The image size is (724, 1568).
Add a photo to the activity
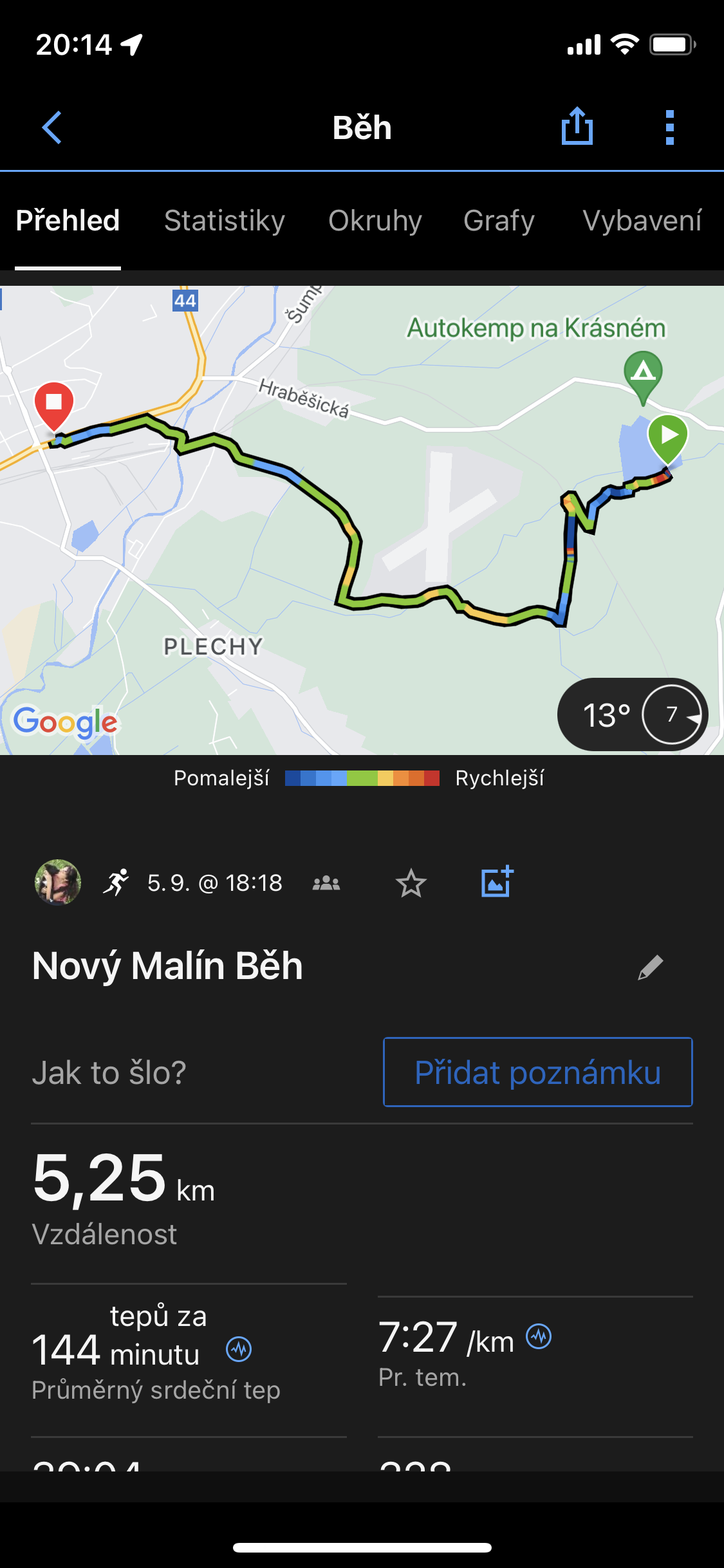tap(497, 882)
